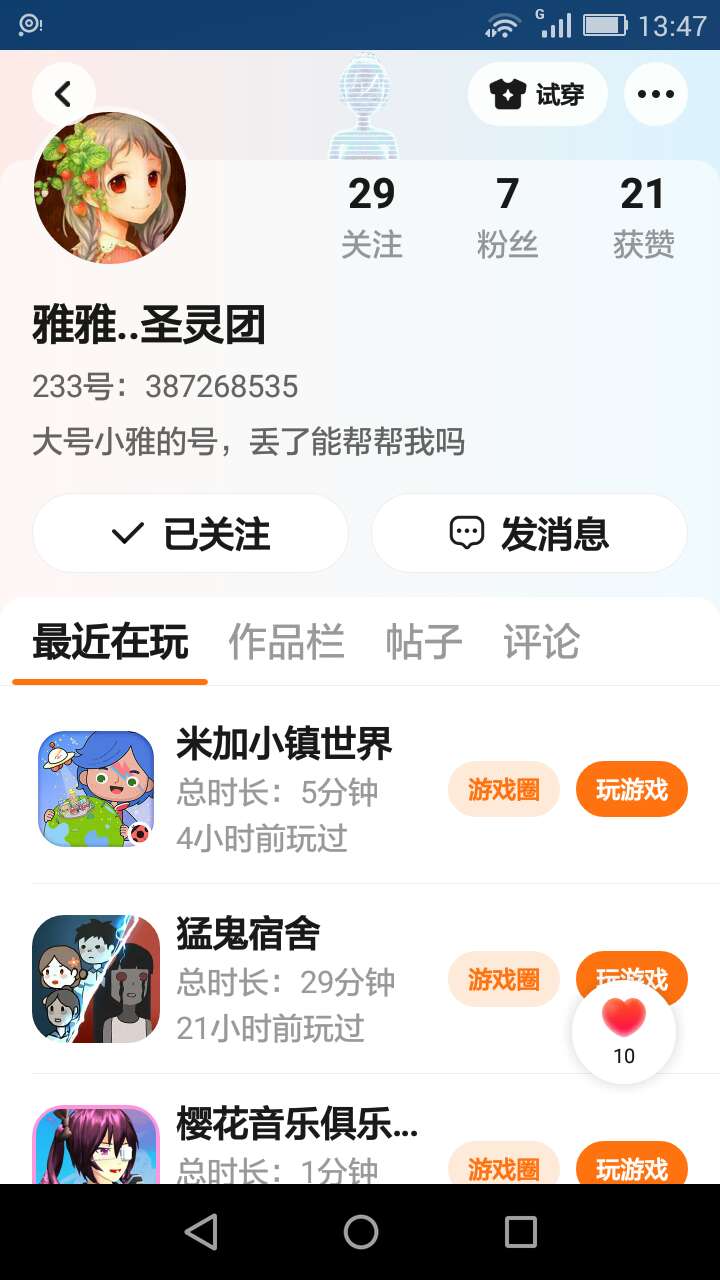720x1280 pixels.
Task: Send a message with 发消息
Action: pyautogui.click(x=529, y=533)
